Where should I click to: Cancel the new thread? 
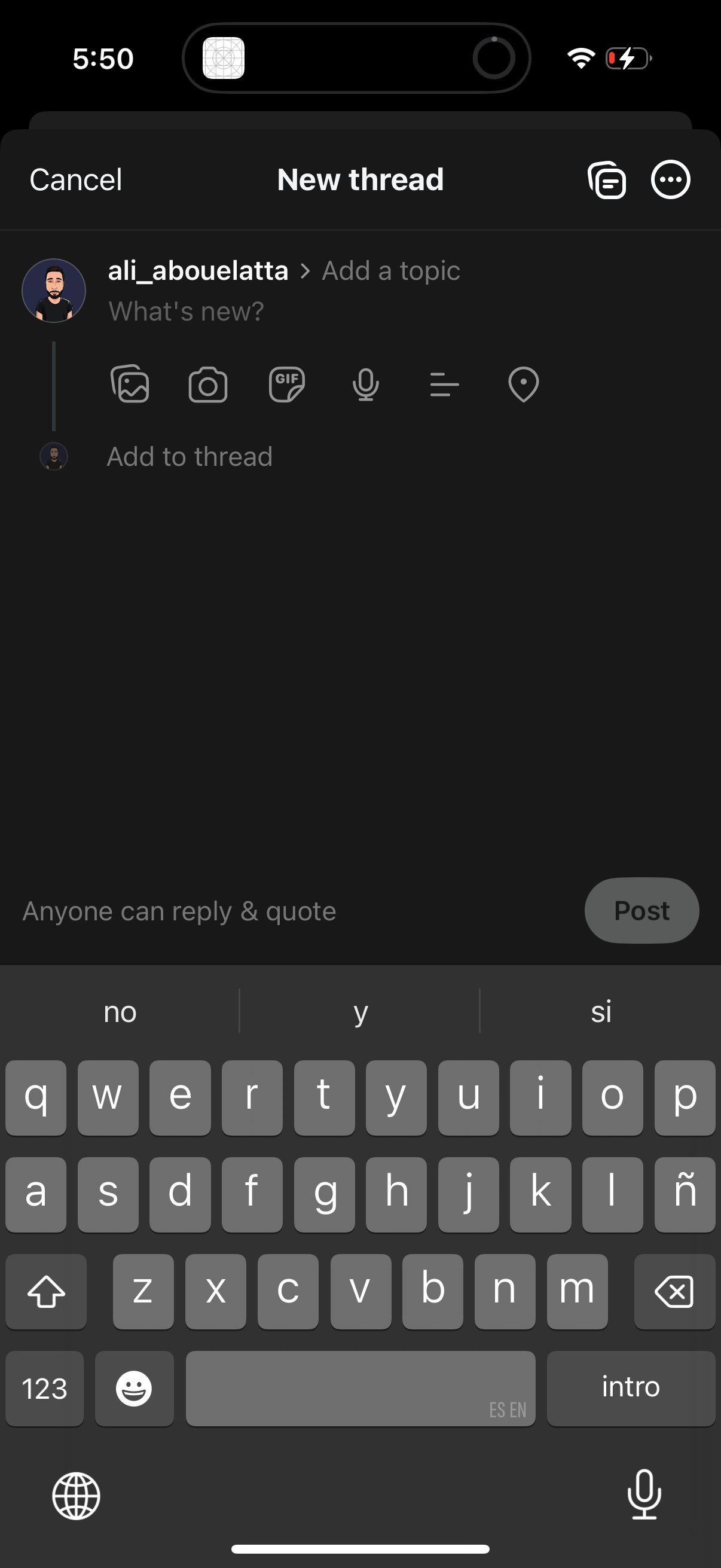(x=75, y=179)
